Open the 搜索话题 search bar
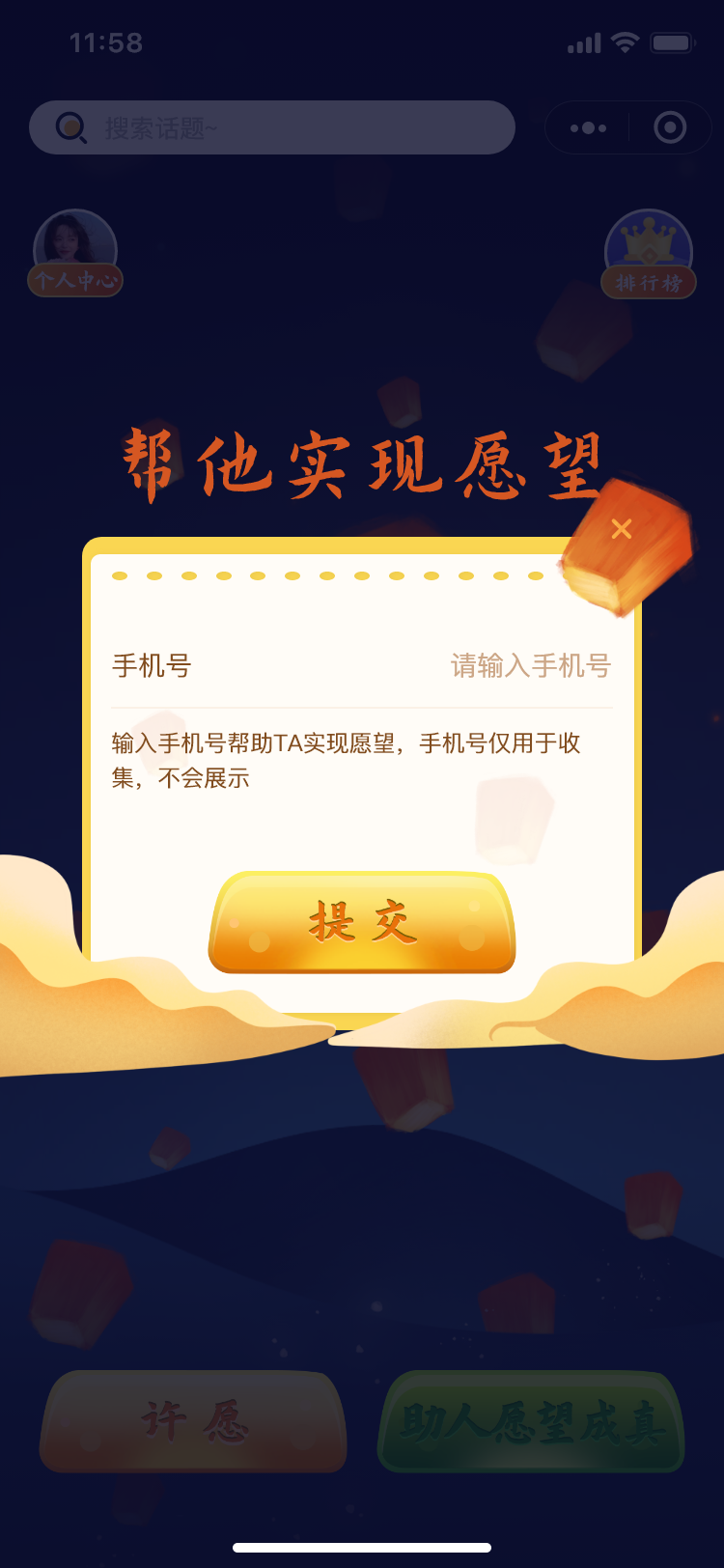Viewport: 724px width, 1568px height. click(272, 127)
